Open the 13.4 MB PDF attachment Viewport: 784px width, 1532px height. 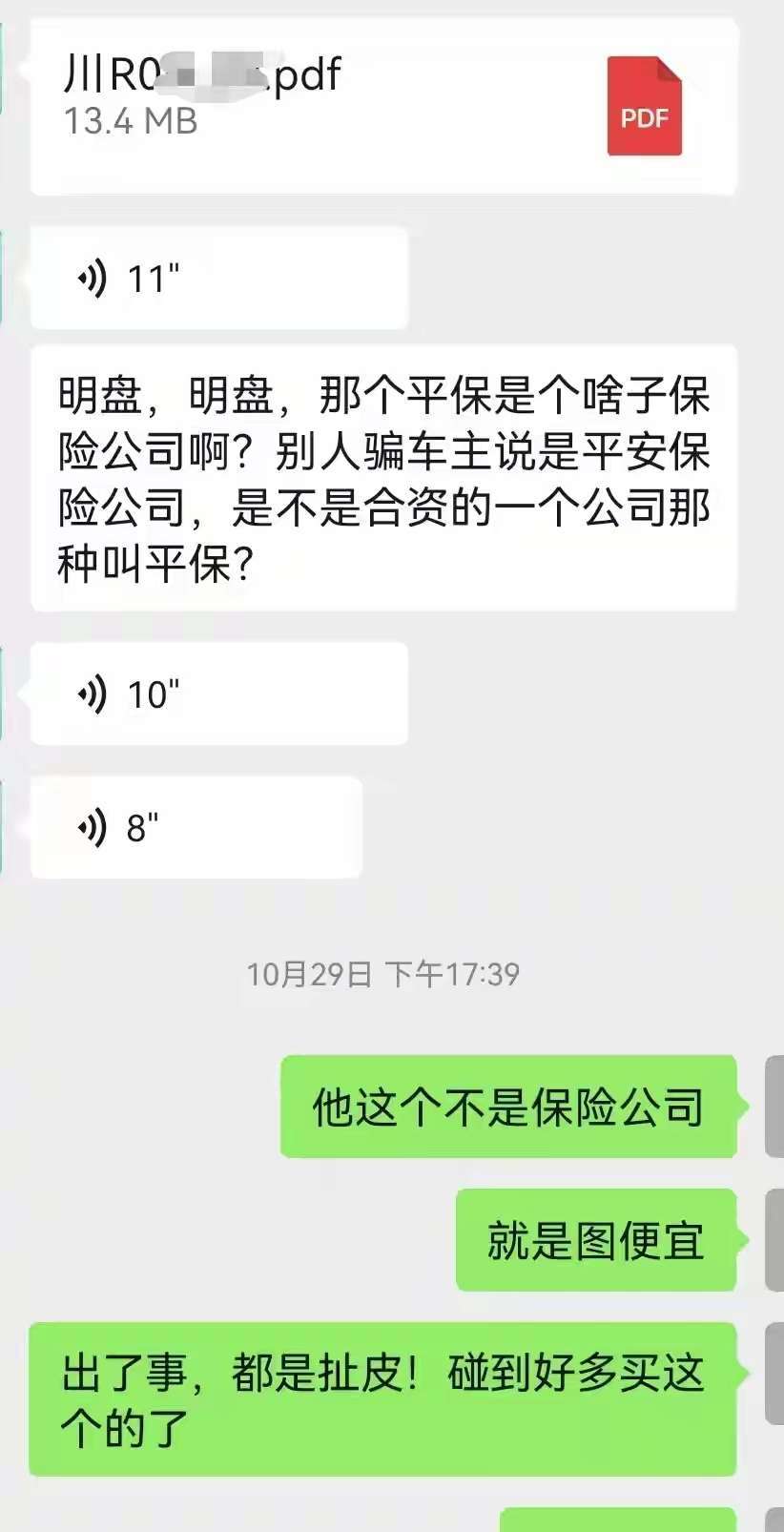point(383,107)
